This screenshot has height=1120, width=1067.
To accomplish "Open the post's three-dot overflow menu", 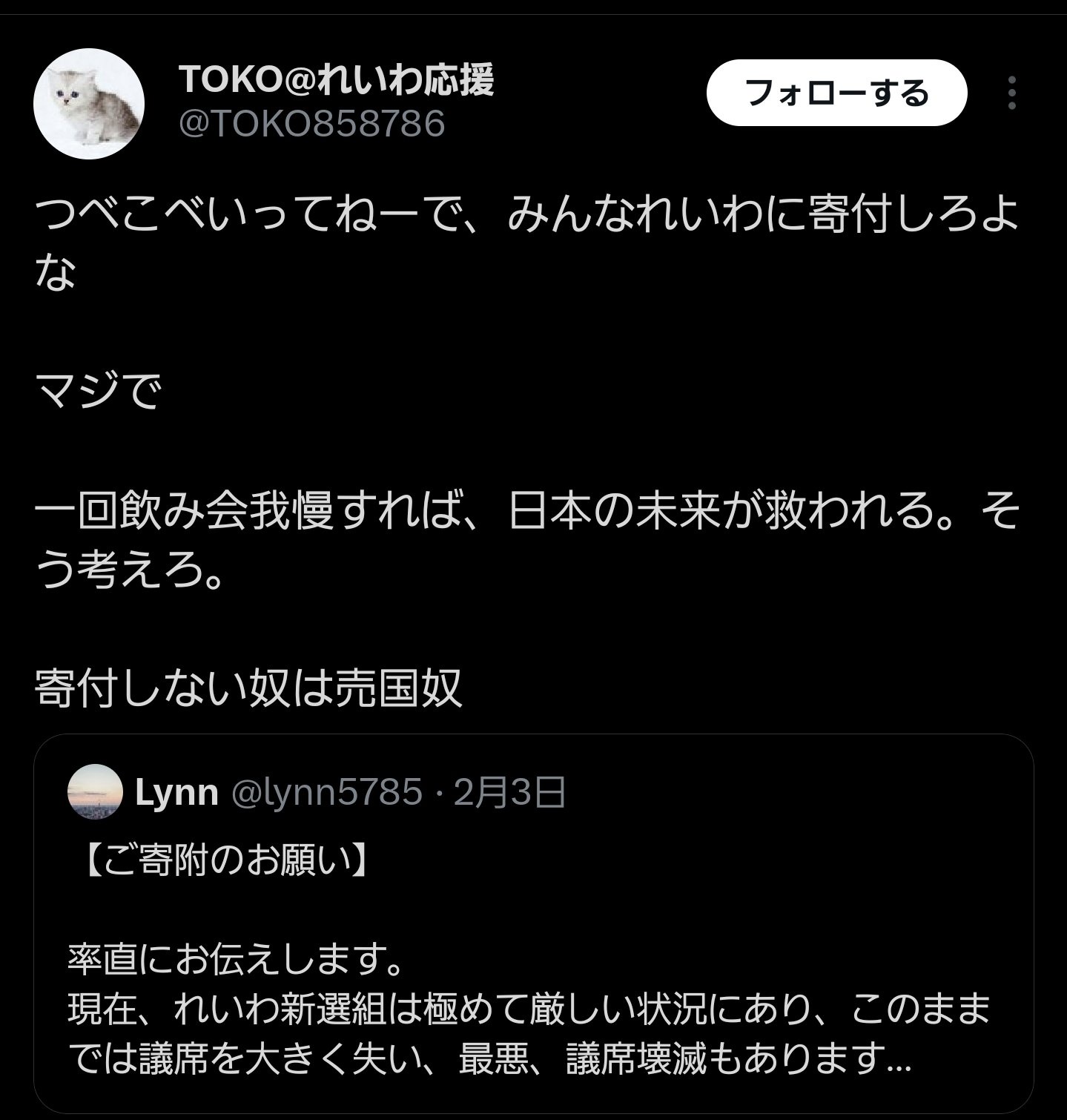I will pyautogui.click(x=1012, y=93).
